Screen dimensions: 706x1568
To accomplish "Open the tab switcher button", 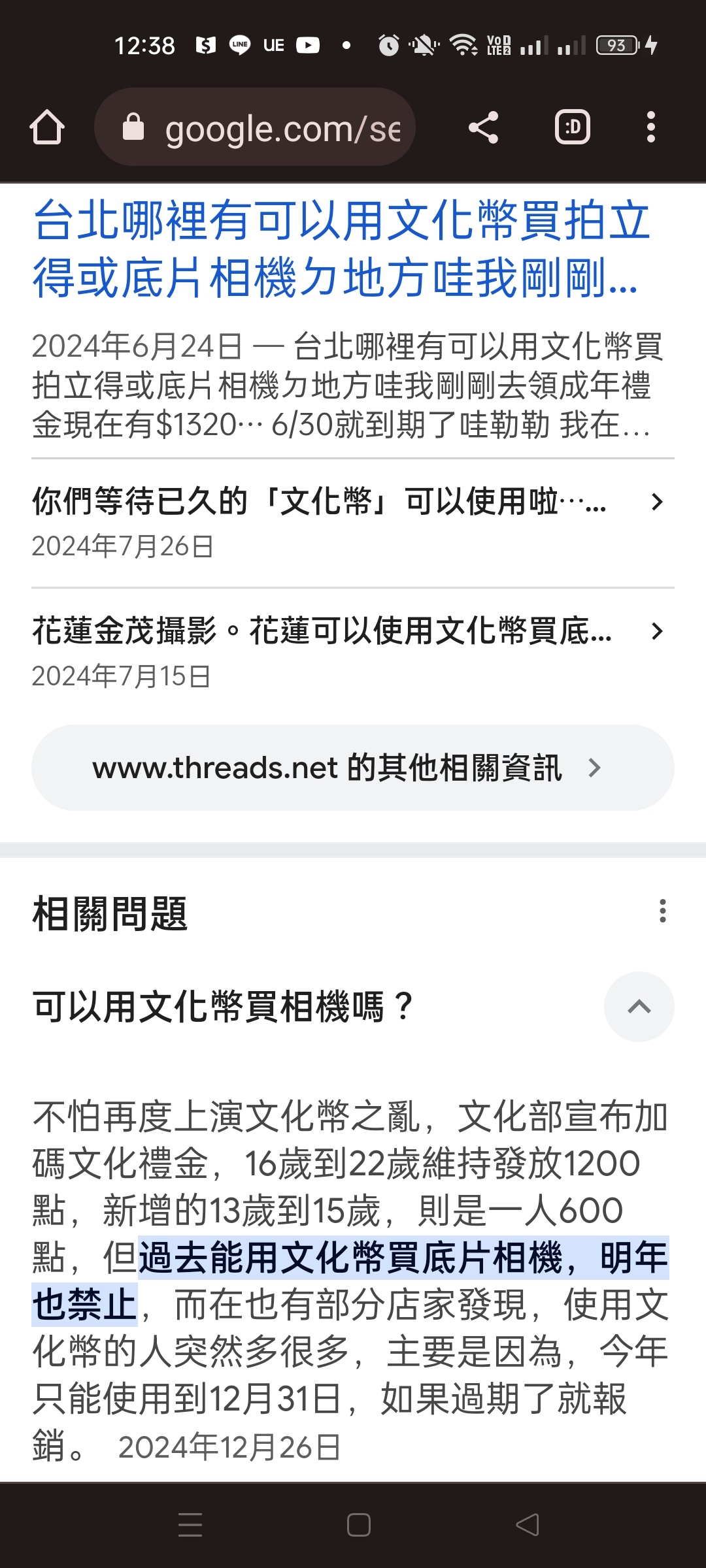I will [573, 127].
